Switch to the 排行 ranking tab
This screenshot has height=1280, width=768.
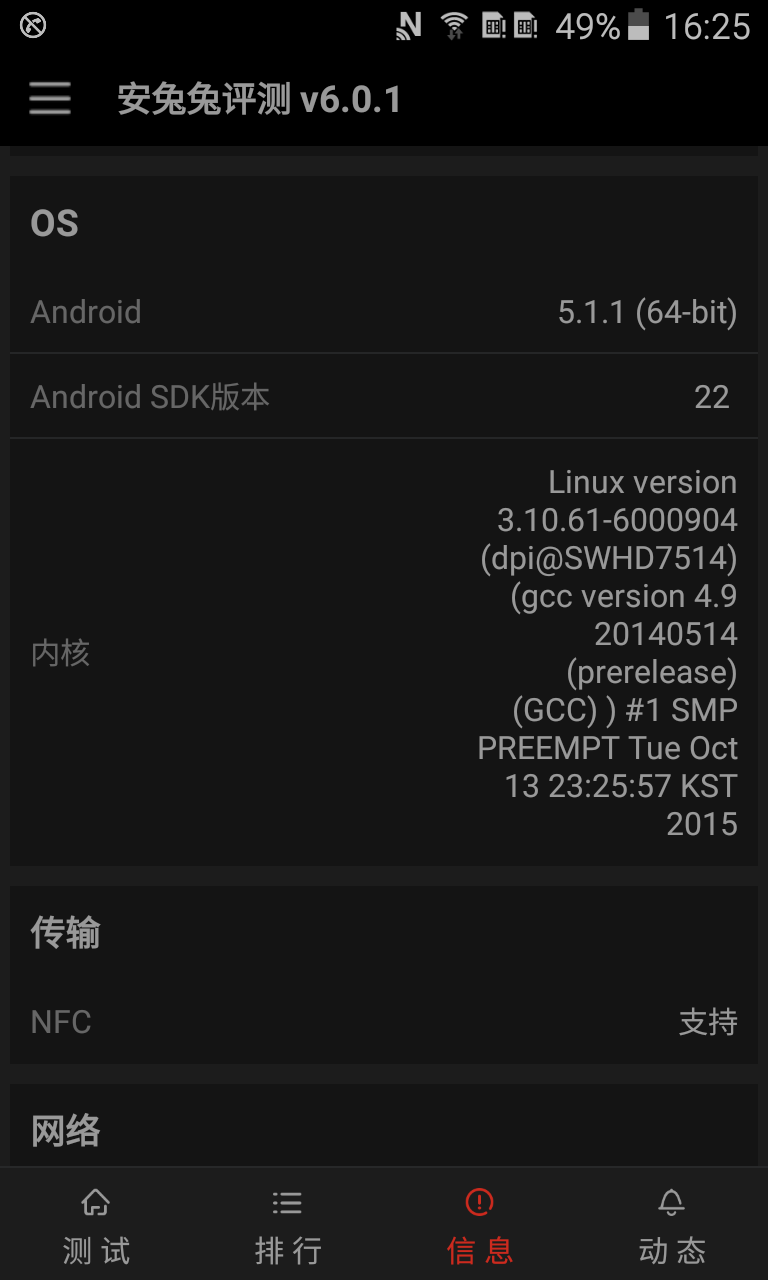(288, 1224)
